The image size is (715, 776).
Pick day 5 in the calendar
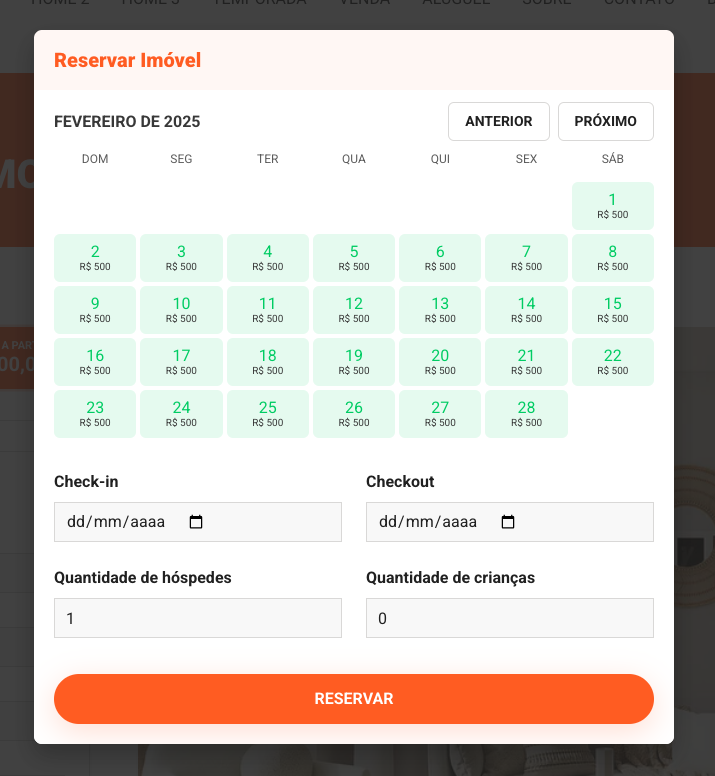click(x=354, y=258)
